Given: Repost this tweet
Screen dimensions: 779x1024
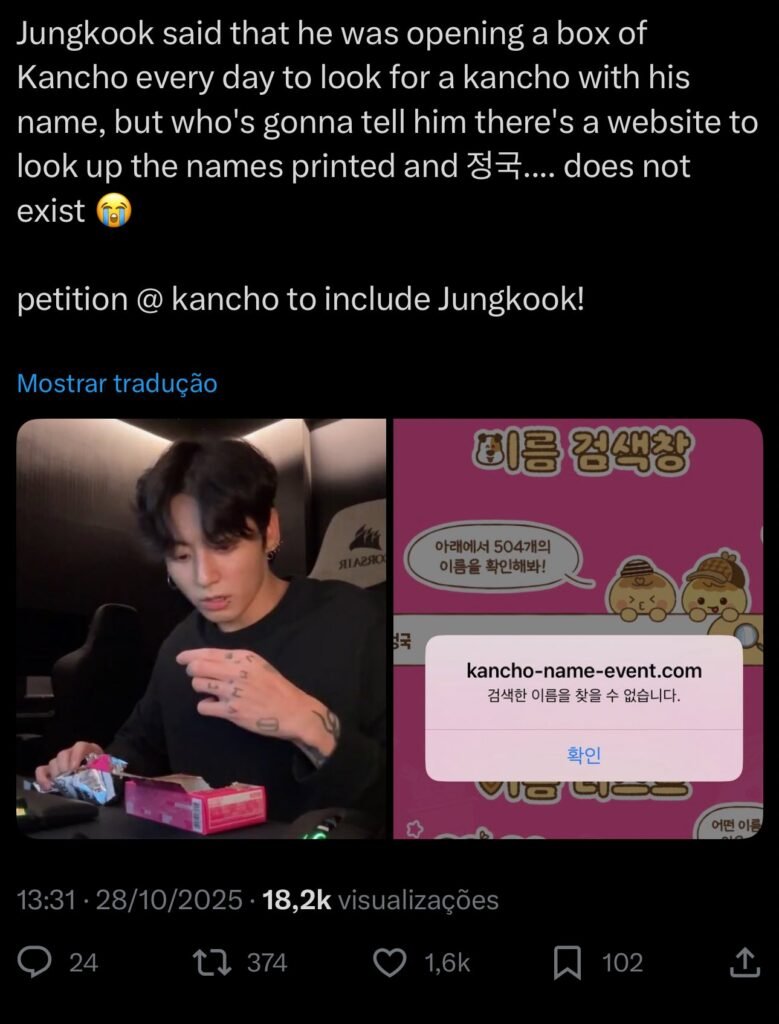Looking at the screenshot, I should pos(210,962).
